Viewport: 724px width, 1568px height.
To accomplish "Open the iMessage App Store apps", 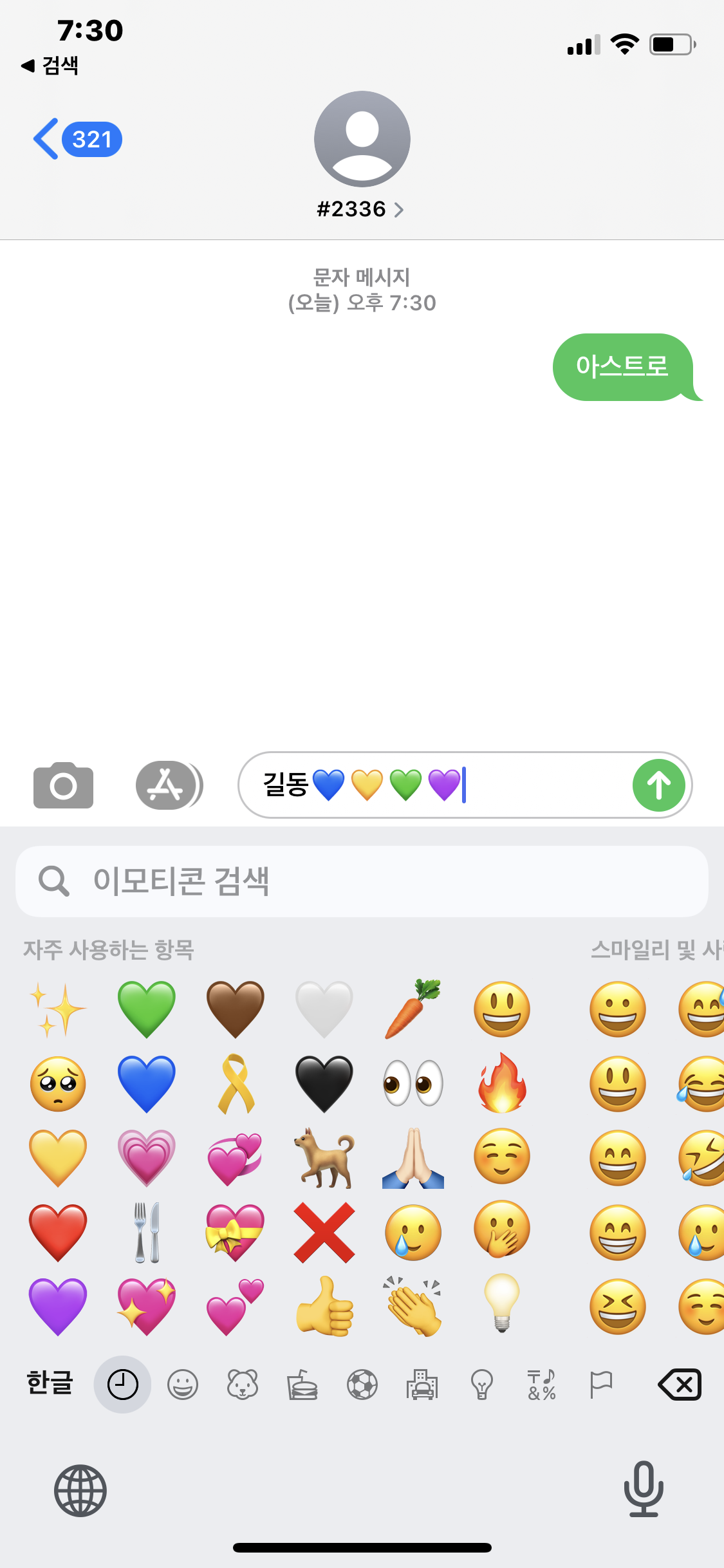I will click(168, 785).
